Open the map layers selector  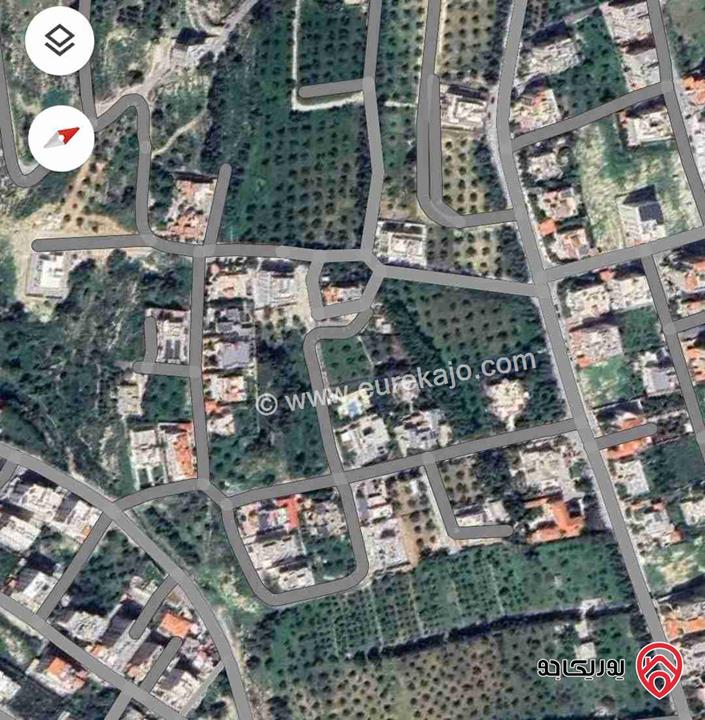click(x=59, y=42)
